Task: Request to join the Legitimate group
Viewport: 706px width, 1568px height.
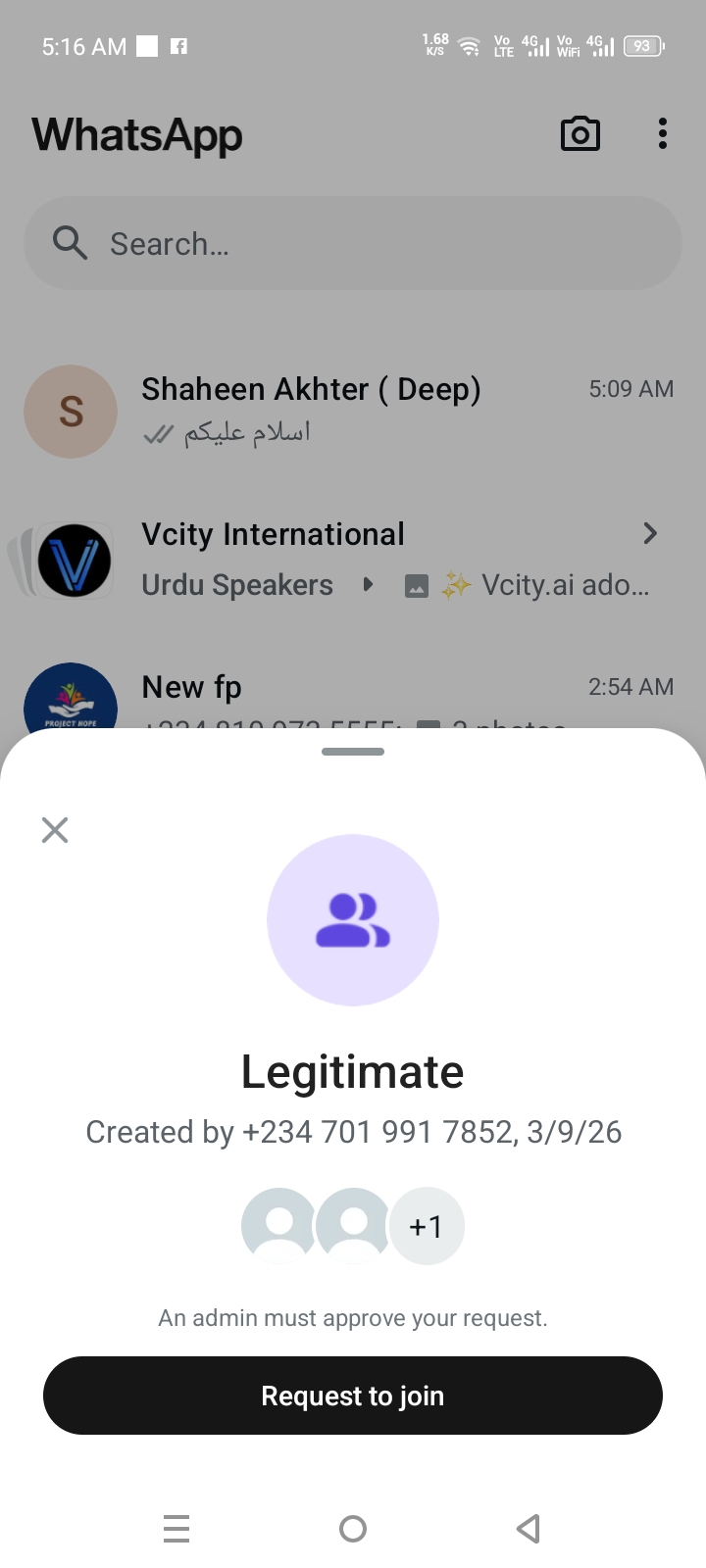Action: click(x=353, y=1396)
